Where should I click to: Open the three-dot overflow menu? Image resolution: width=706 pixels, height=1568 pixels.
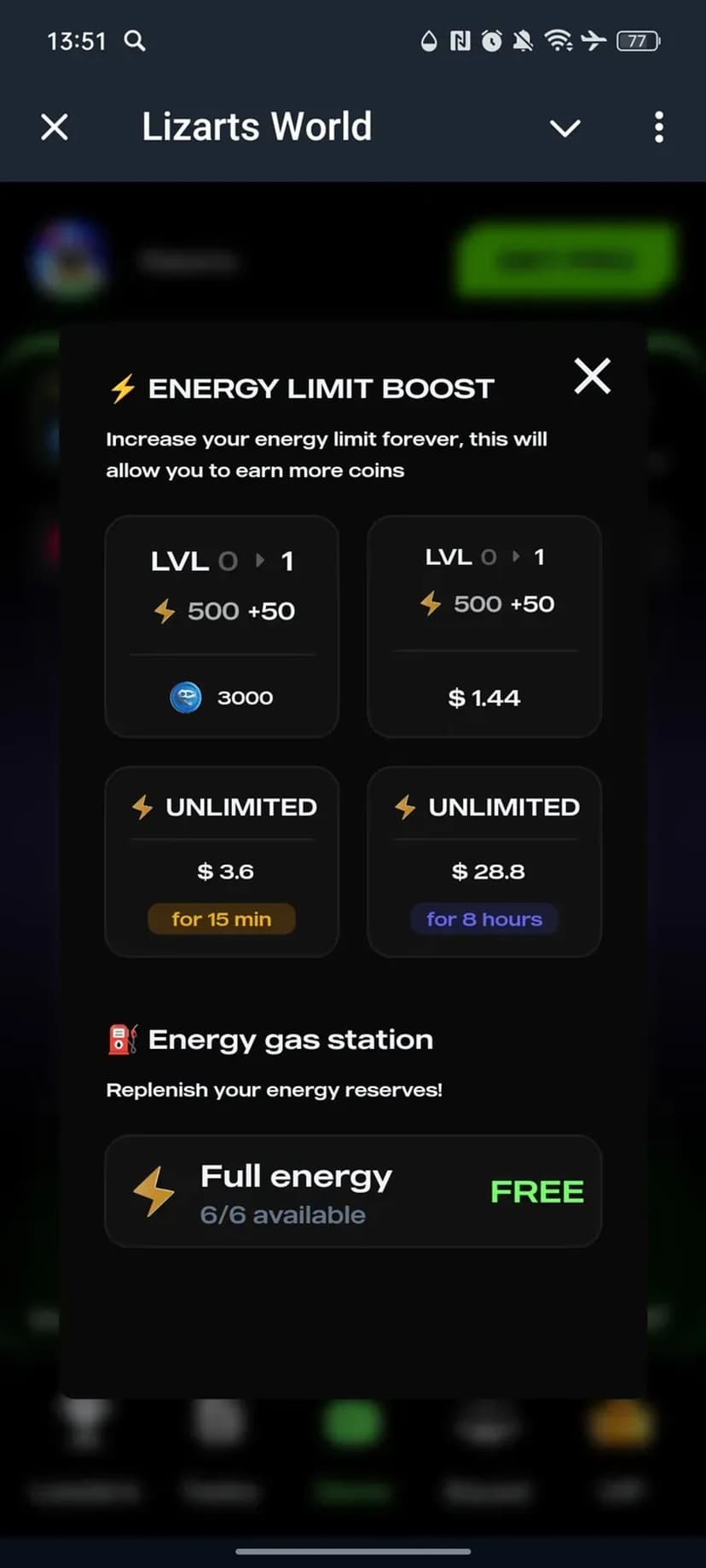pos(658,128)
